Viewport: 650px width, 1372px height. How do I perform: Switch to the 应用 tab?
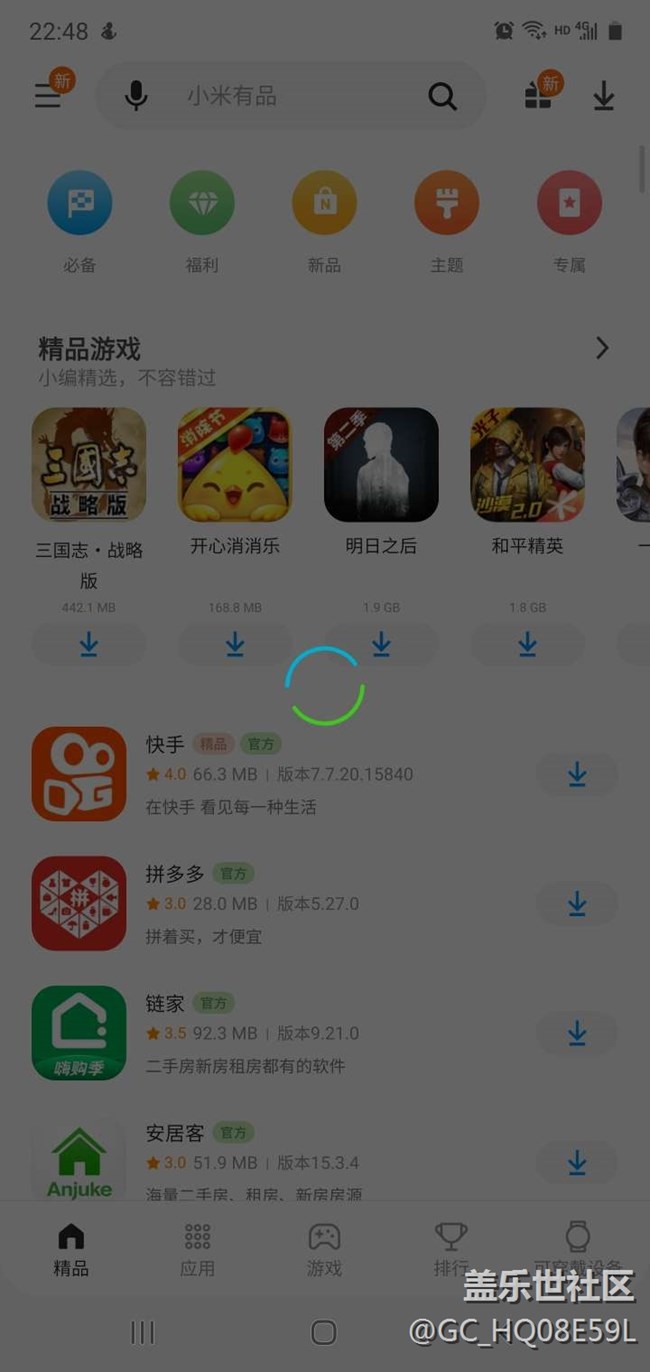(x=197, y=1249)
